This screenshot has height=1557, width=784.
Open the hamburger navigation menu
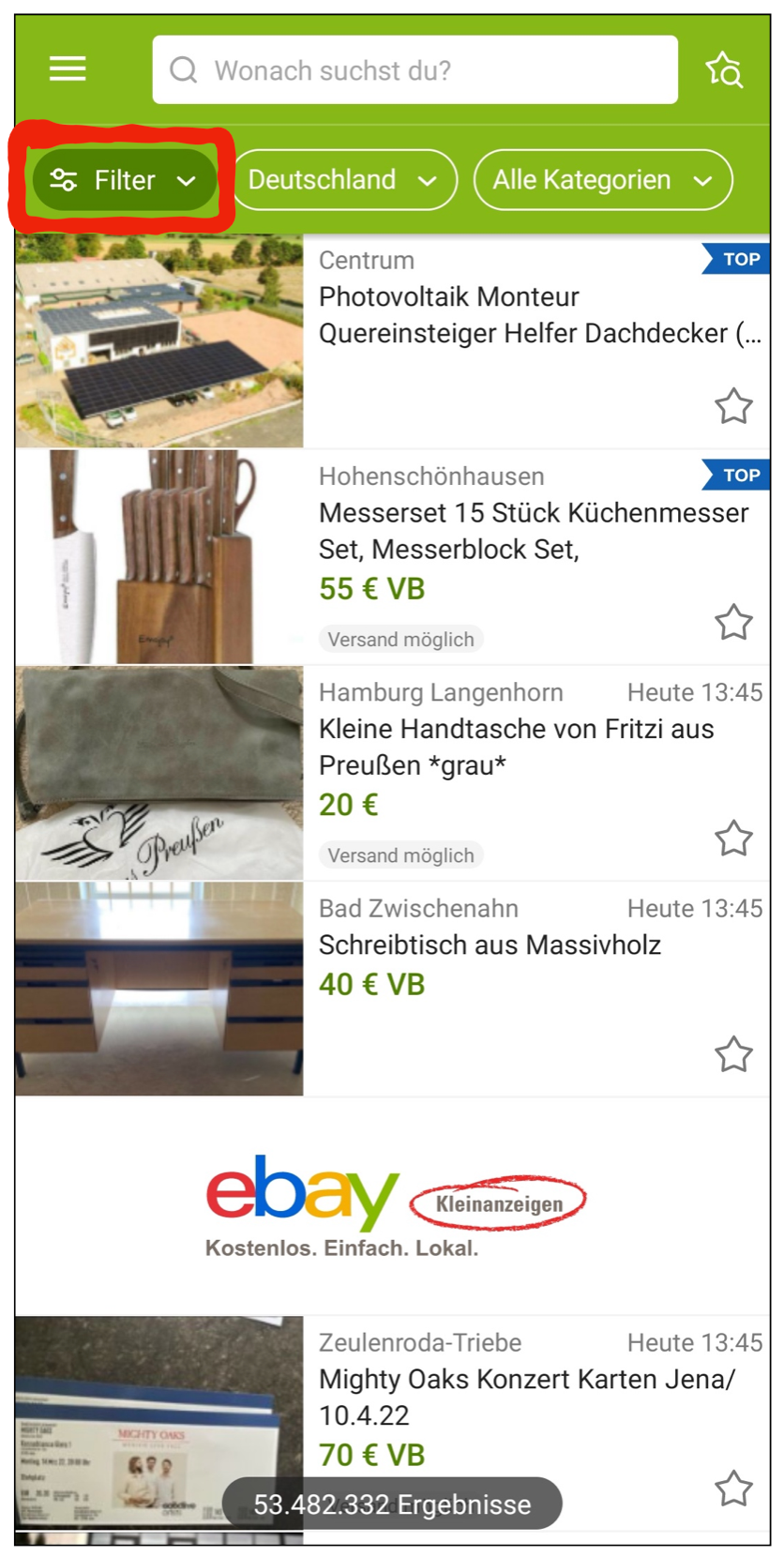click(x=68, y=68)
